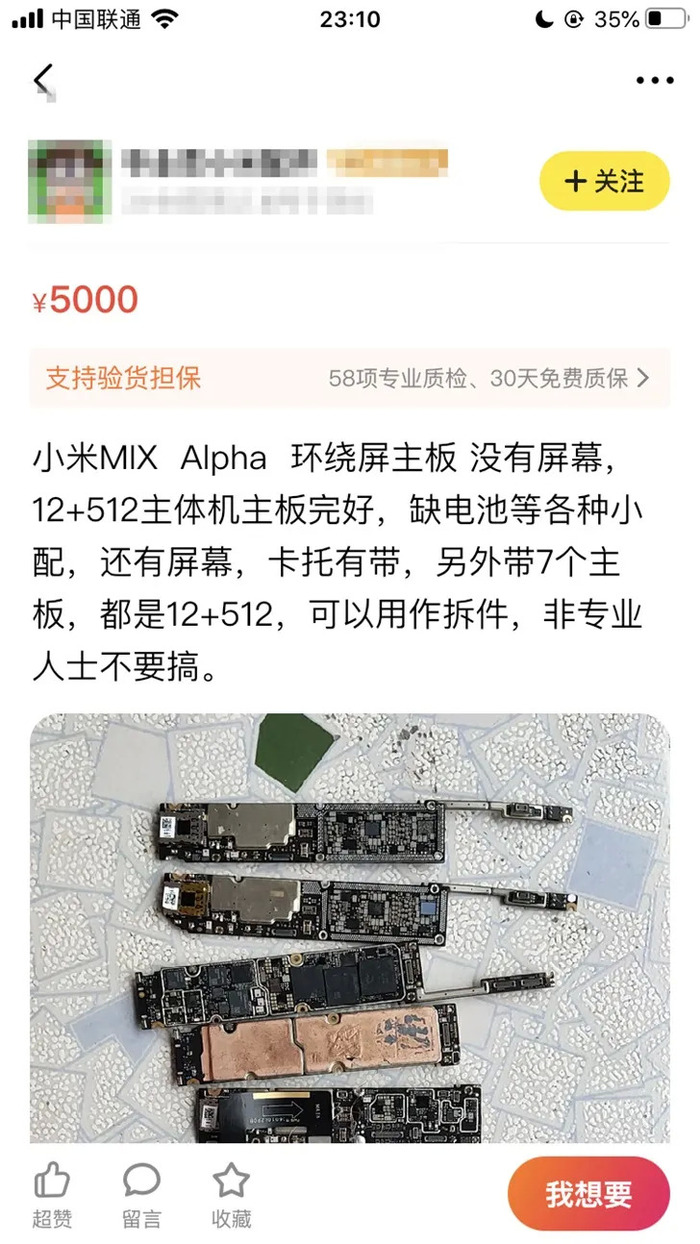This screenshot has height=1244, width=700.
Task: Give this listing a 超赞 like
Action: (x=52, y=1194)
